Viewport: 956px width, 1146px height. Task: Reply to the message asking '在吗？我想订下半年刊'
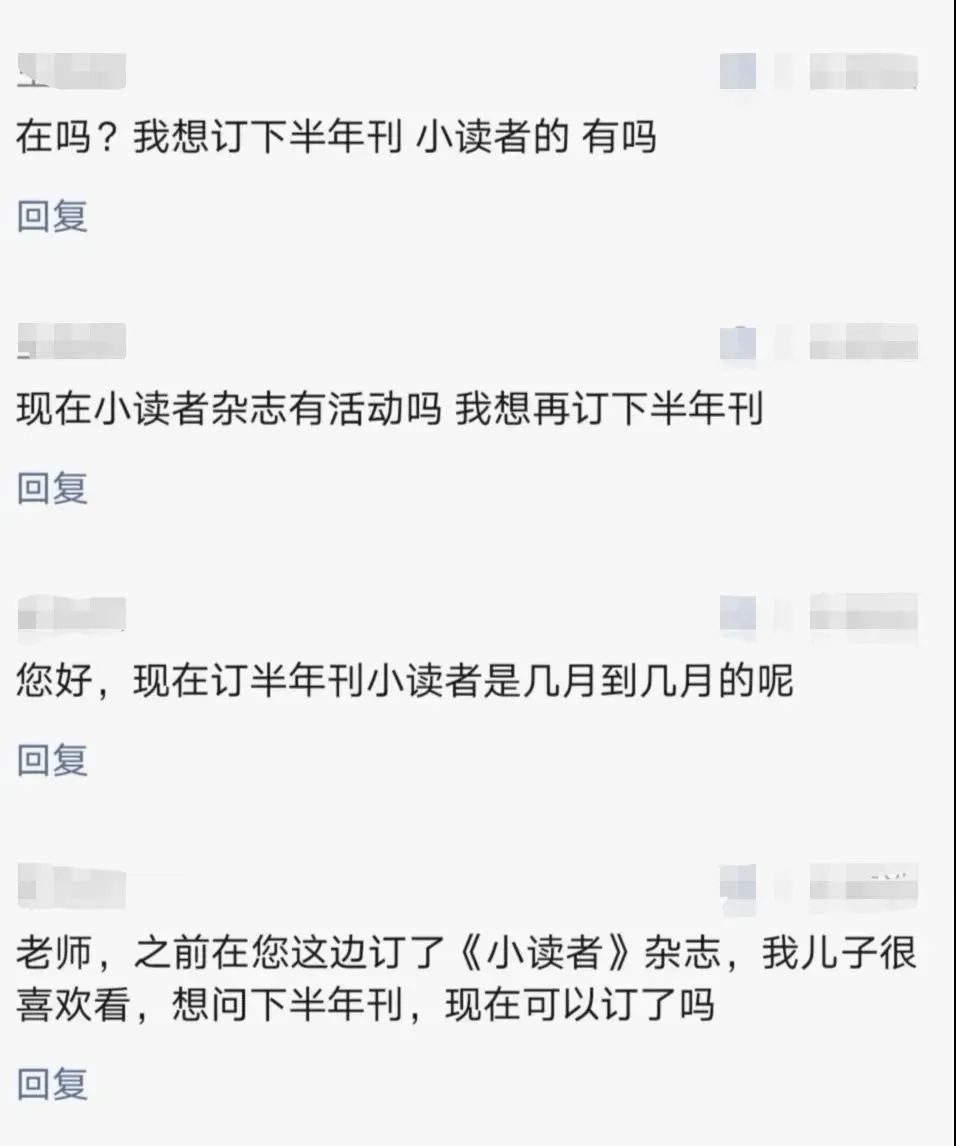tap(53, 216)
